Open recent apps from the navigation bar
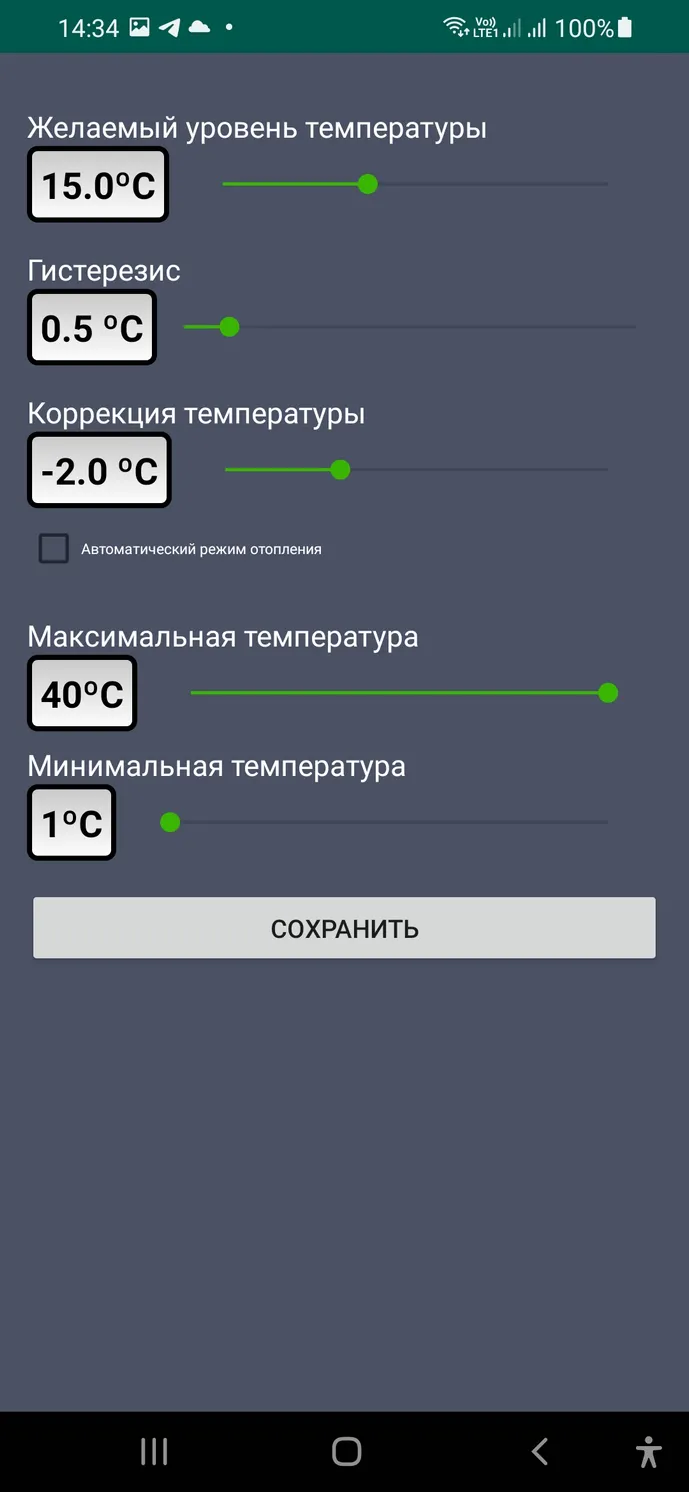 coord(154,1451)
